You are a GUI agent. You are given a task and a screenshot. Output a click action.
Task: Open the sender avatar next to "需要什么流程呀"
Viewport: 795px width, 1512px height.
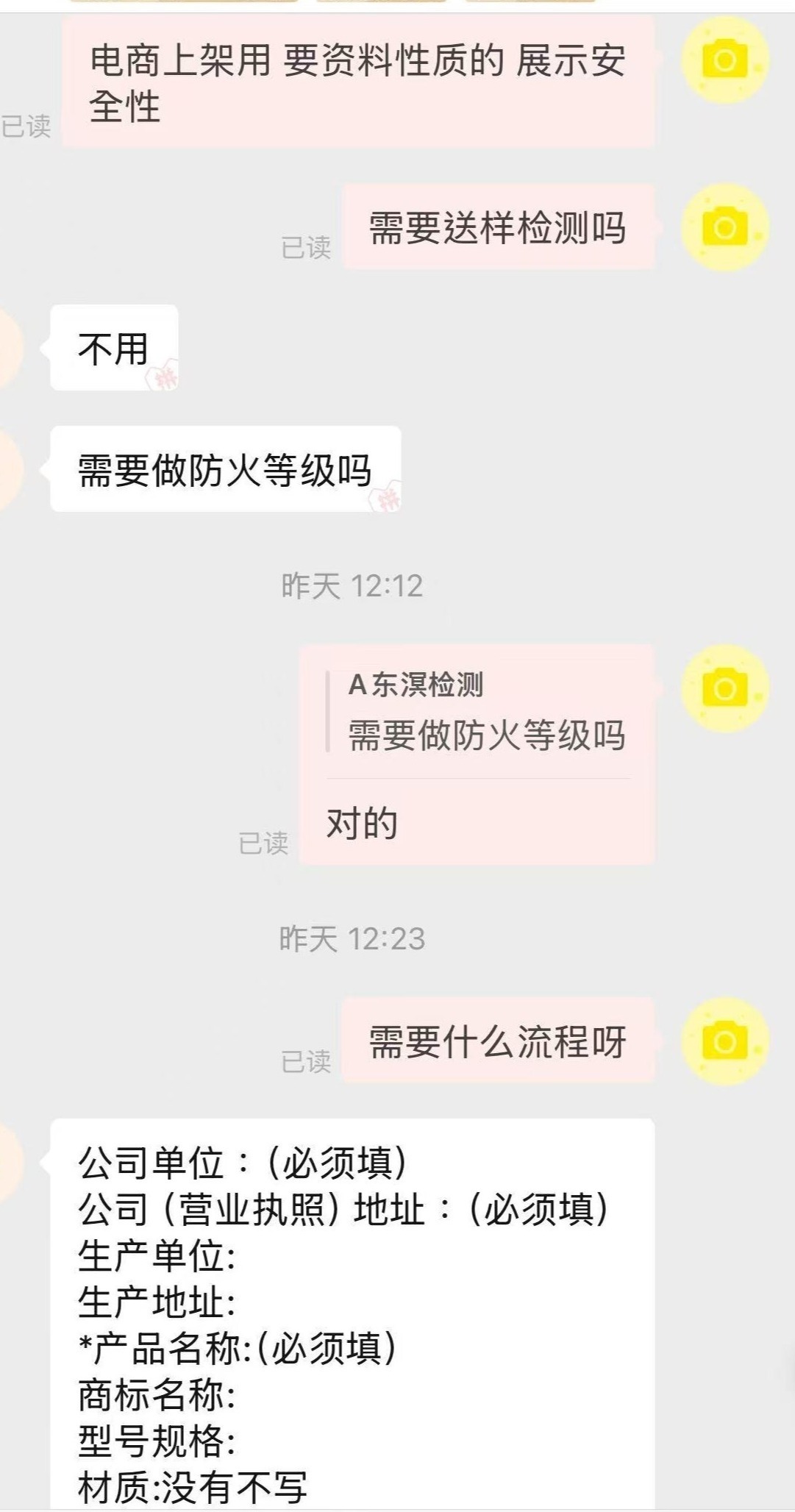[725, 1041]
